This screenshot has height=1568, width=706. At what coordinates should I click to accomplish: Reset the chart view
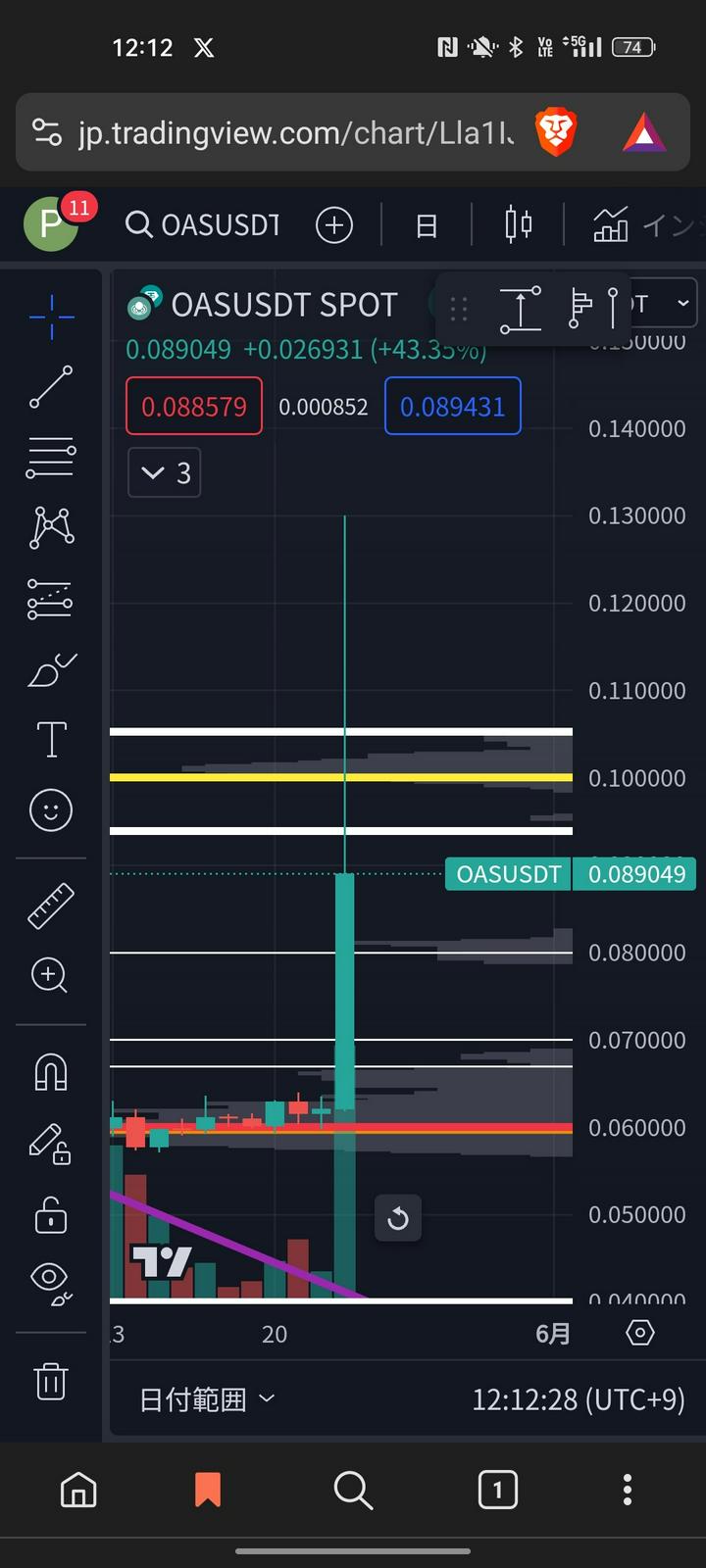coord(398,1218)
